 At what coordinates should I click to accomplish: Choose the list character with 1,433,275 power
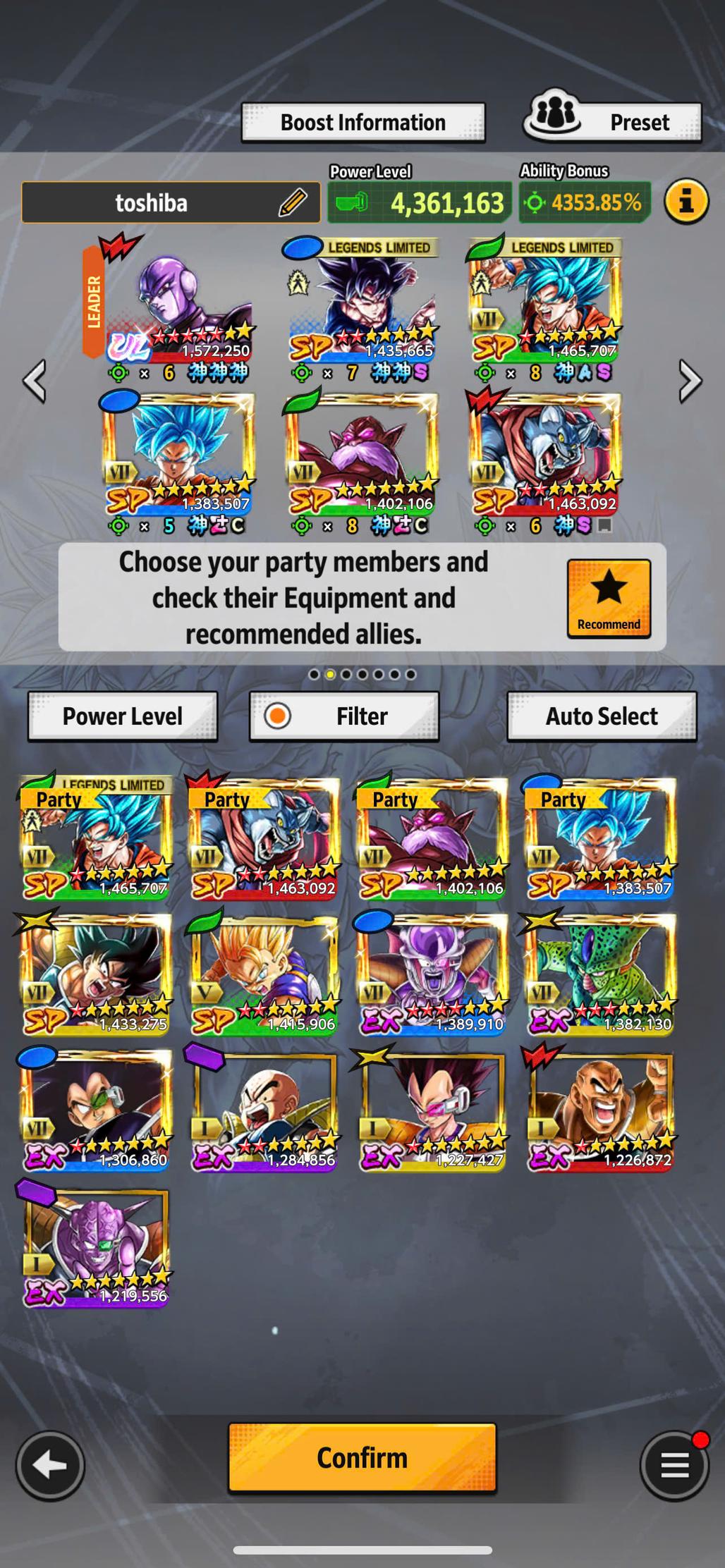(x=97, y=974)
